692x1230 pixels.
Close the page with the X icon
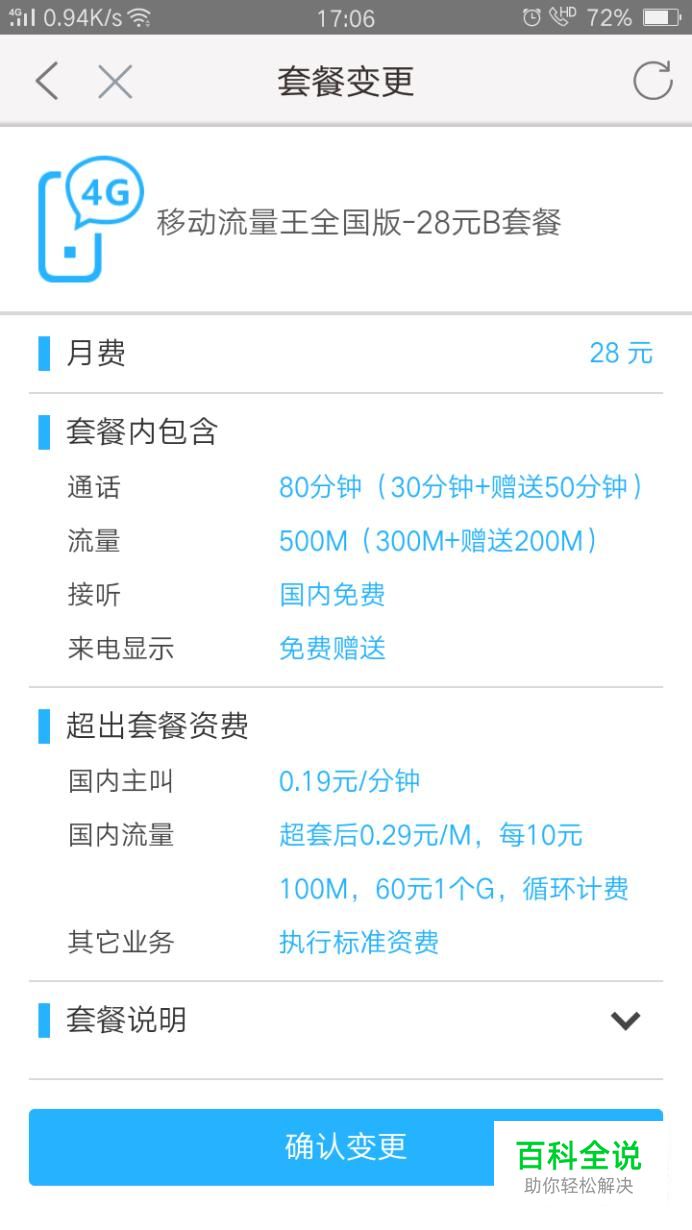click(115, 81)
